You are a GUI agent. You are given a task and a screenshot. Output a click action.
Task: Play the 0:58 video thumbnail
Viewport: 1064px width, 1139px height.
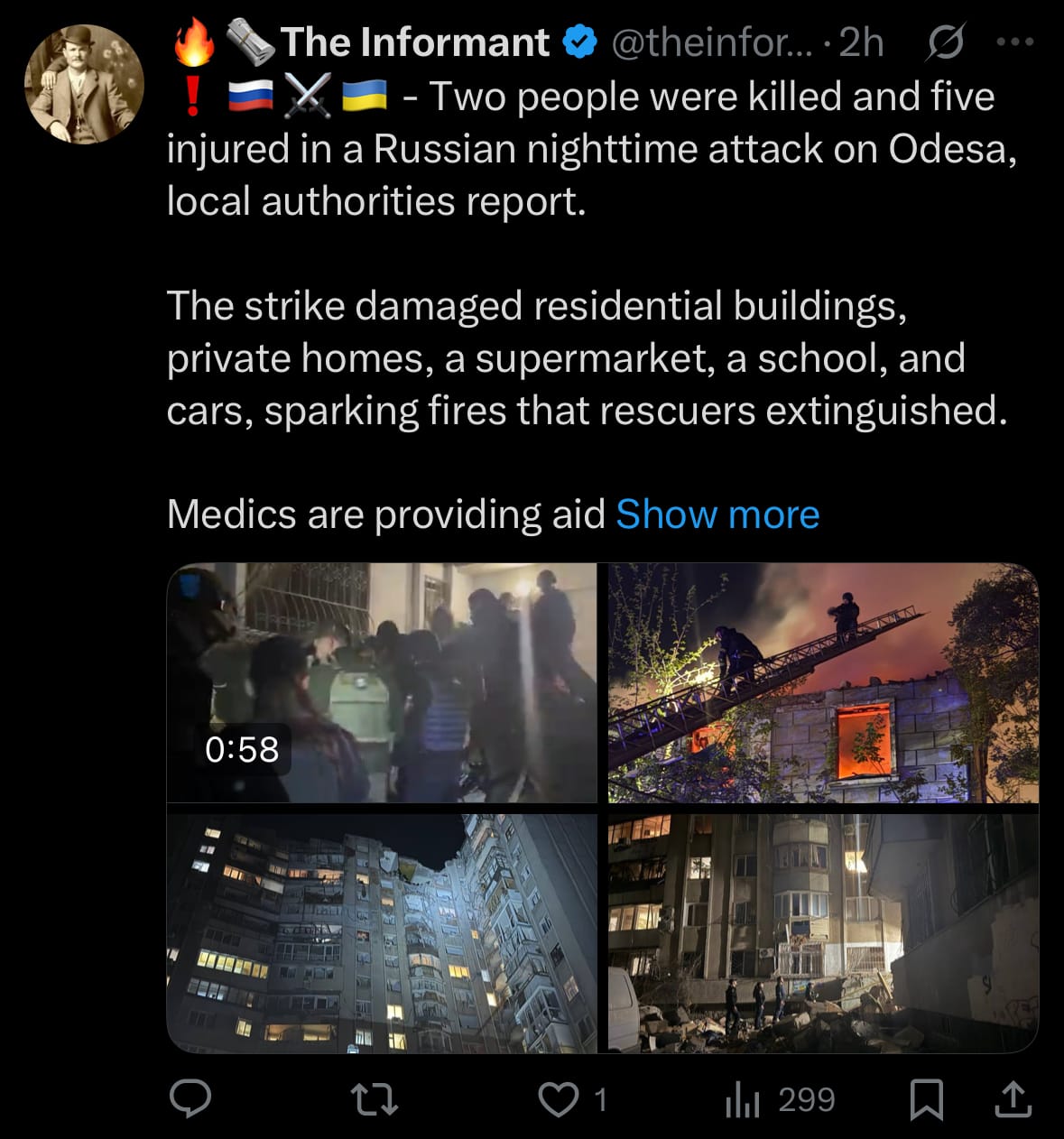pos(382,683)
